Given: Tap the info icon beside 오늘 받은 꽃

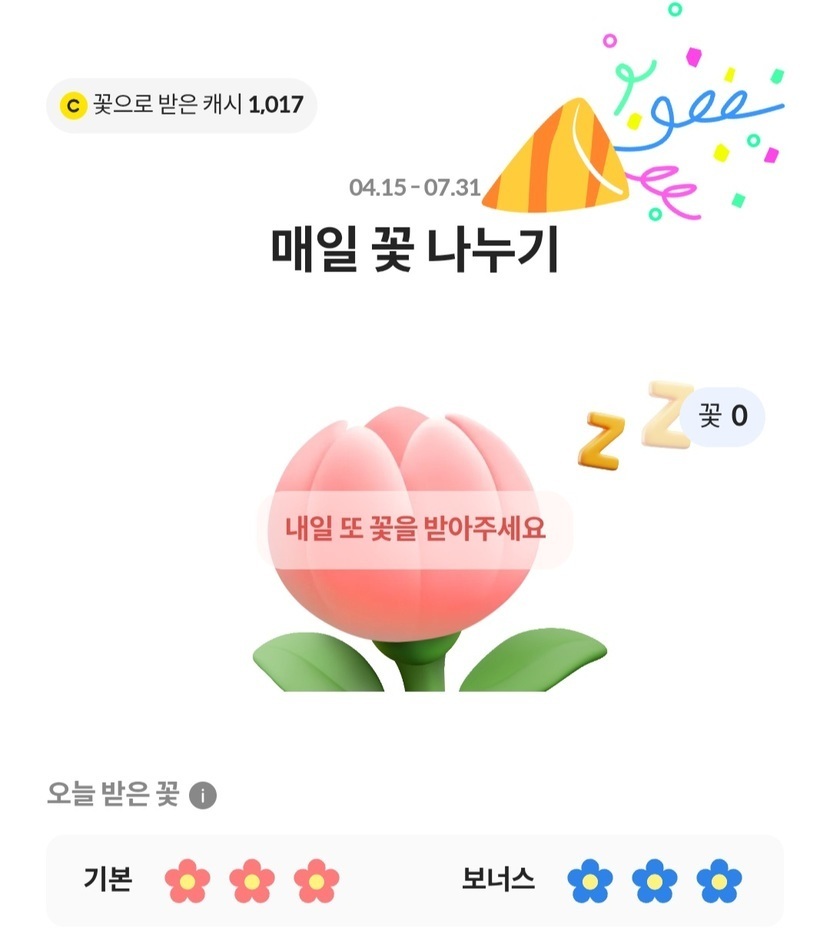Looking at the screenshot, I should click(203, 796).
